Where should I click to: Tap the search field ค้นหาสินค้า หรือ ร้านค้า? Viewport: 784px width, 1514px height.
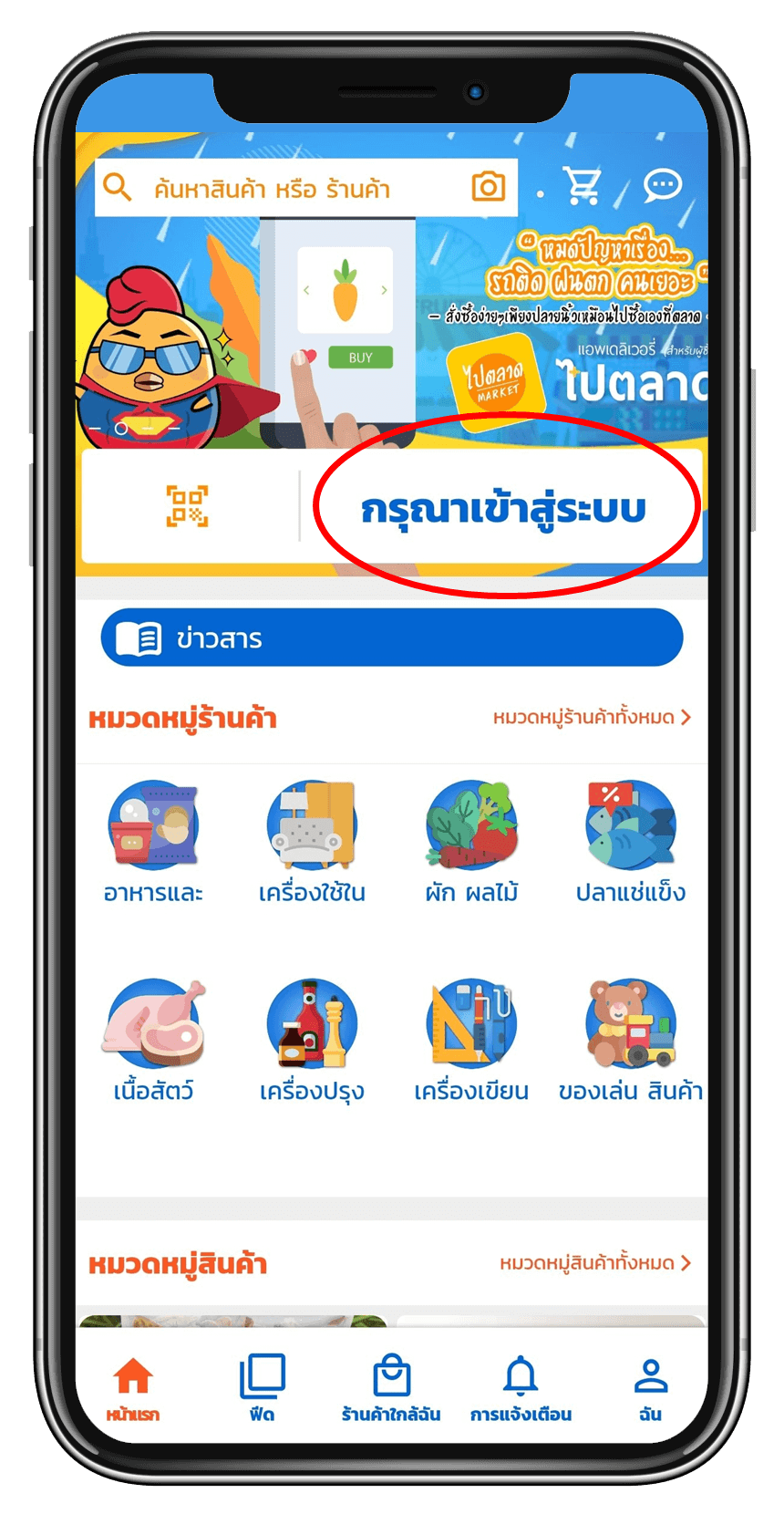click(x=273, y=189)
